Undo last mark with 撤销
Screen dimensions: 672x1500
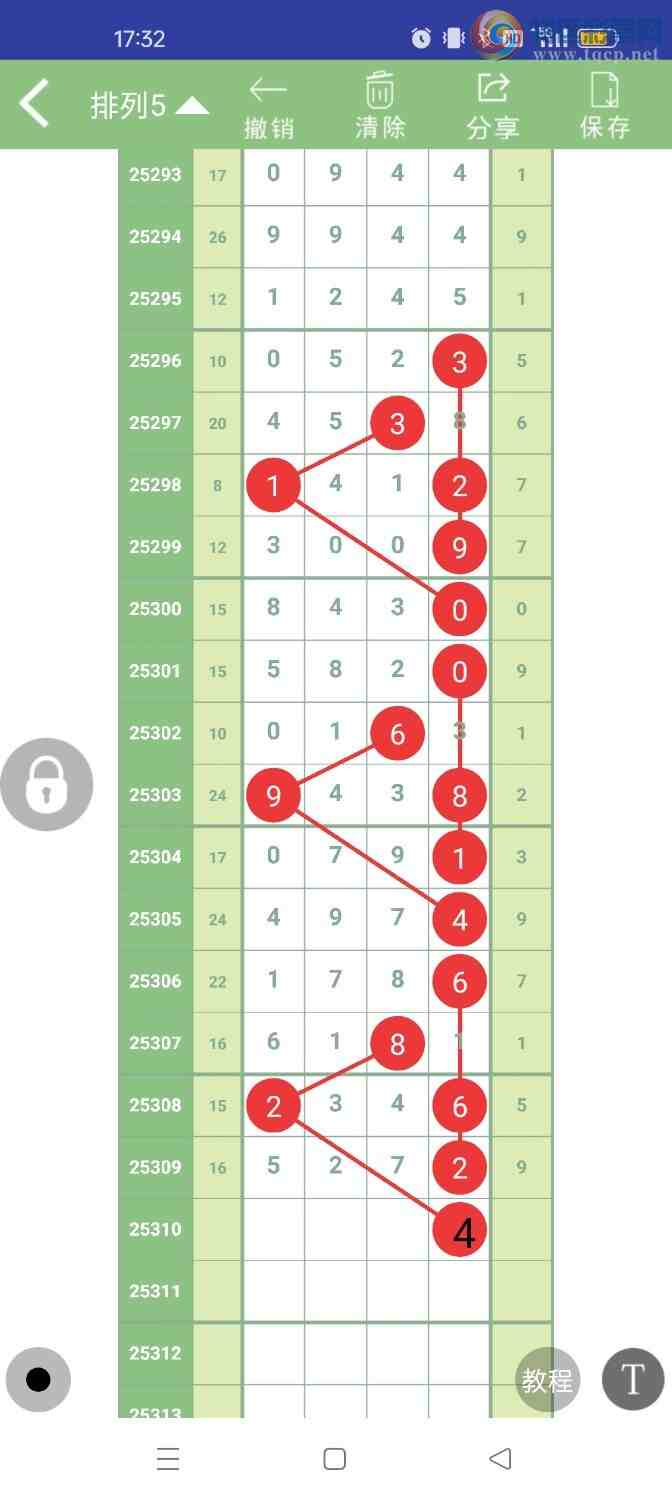pos(268,106)
